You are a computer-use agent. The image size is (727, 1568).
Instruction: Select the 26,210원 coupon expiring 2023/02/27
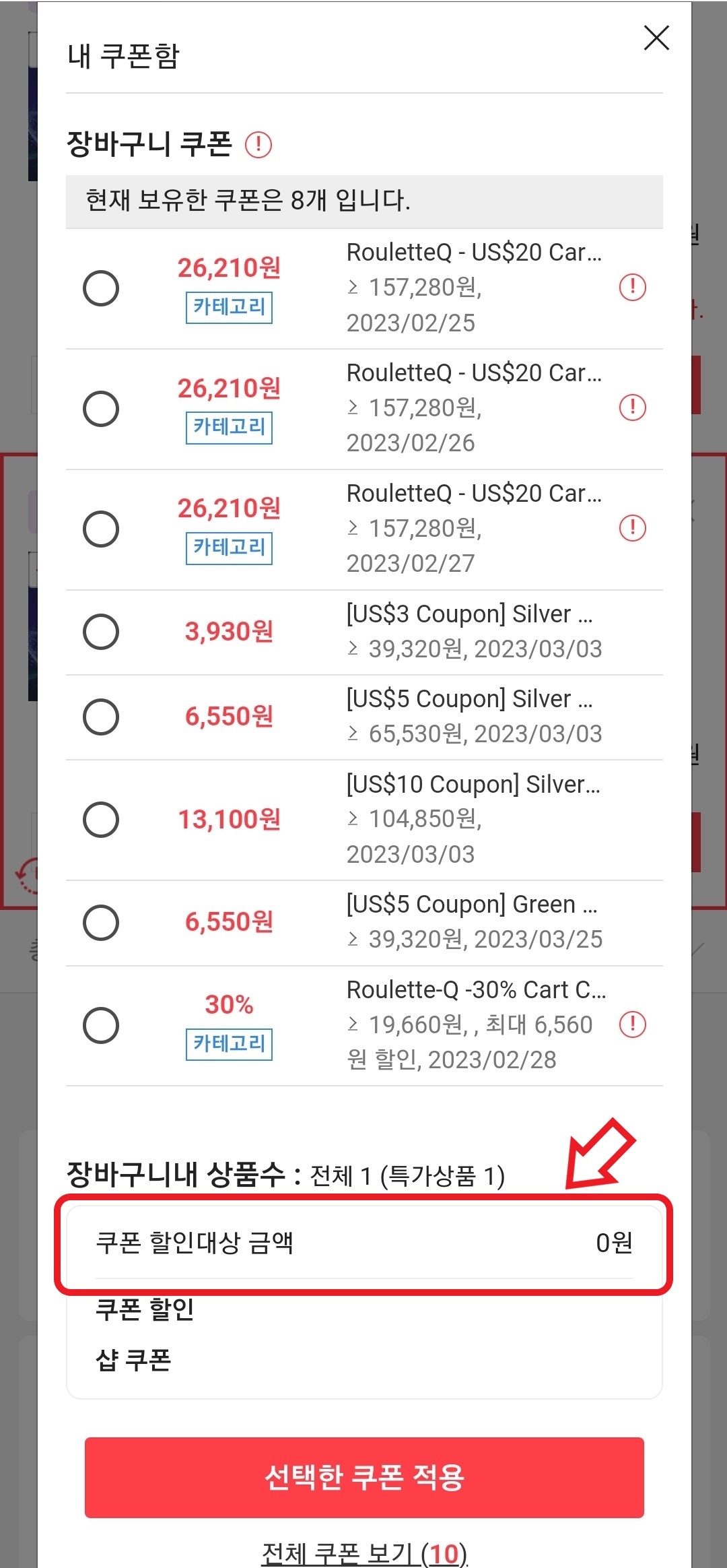click(x=101, y=529)
